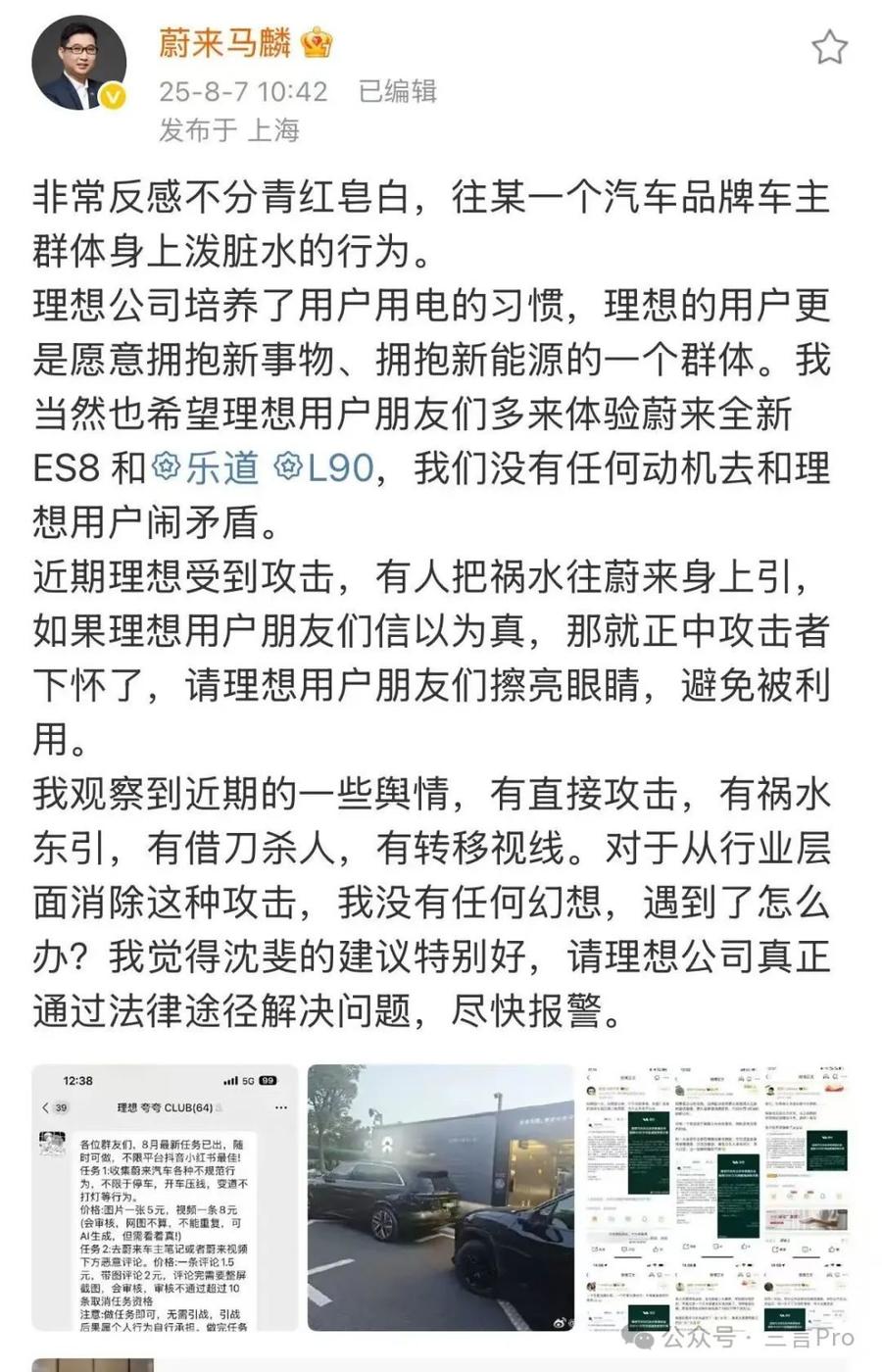882x1372 pixels.
Task: View the 理想夸夸CLUB chat screenshot image
Action: tap(164, 1197)
